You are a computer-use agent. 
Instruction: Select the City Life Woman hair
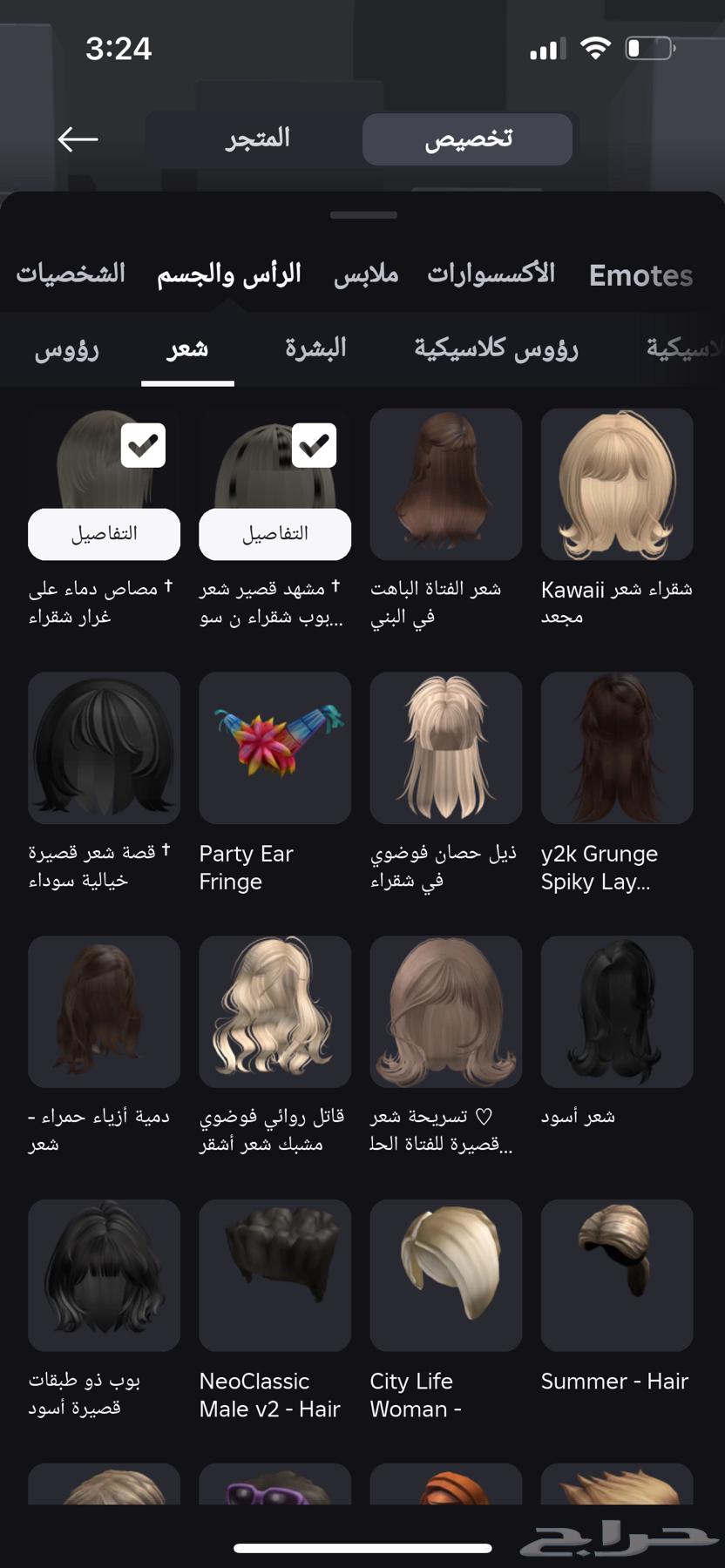click(x=446, y=1275)
